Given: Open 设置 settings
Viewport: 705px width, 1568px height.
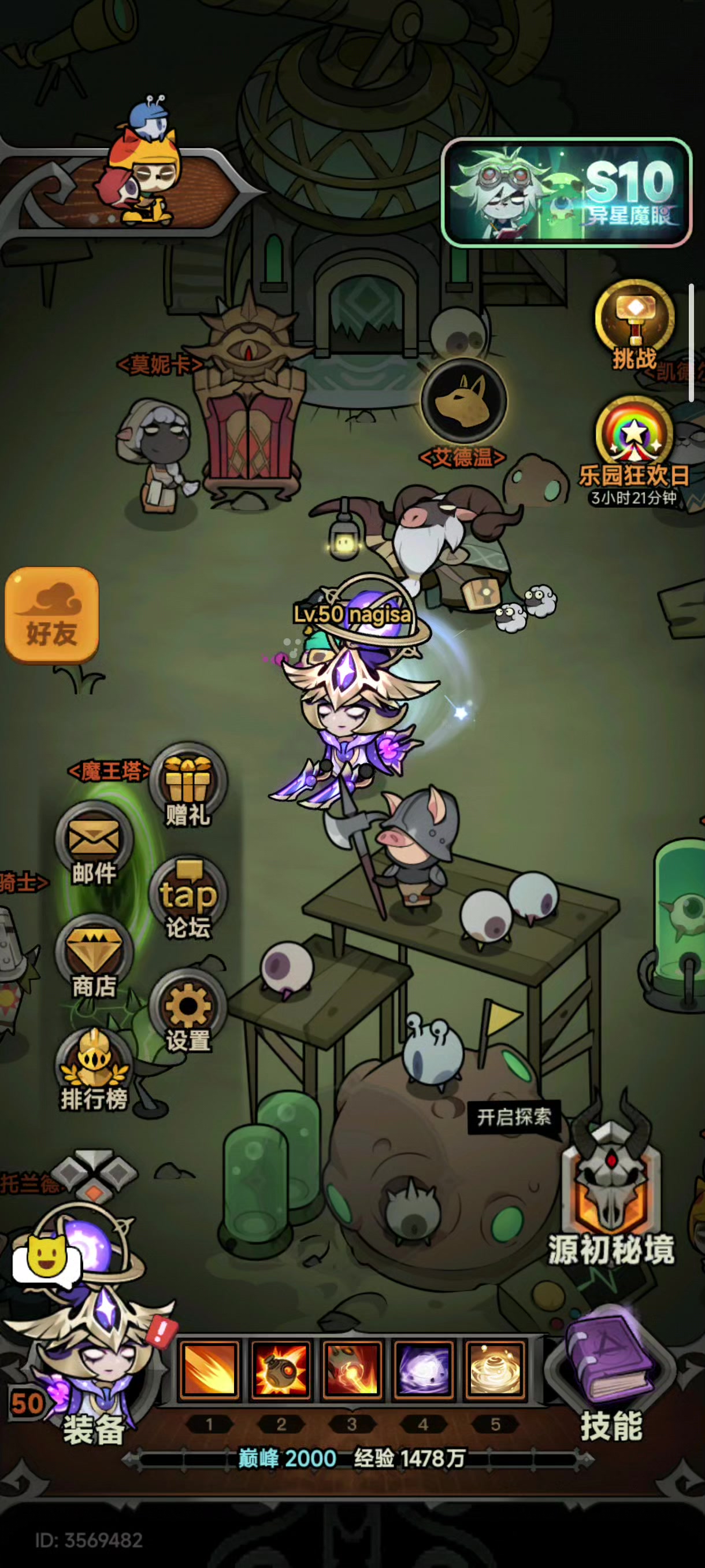Looking at the screenshot, I should pyautogui.click(x=188, y=1011).
